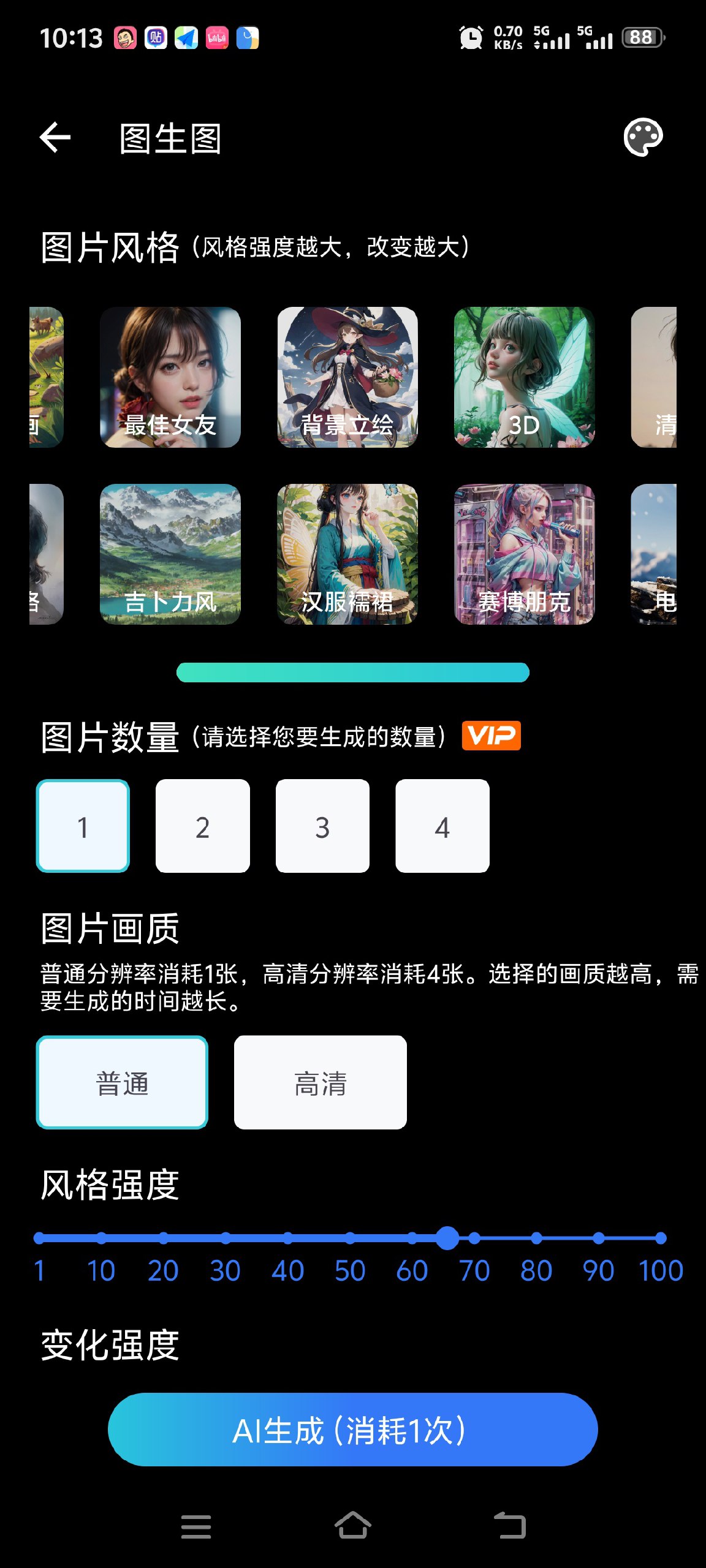This screenshot has width=706, height=1568.
Task: Pick the 3D image style
Action: (x=524, y=377)
